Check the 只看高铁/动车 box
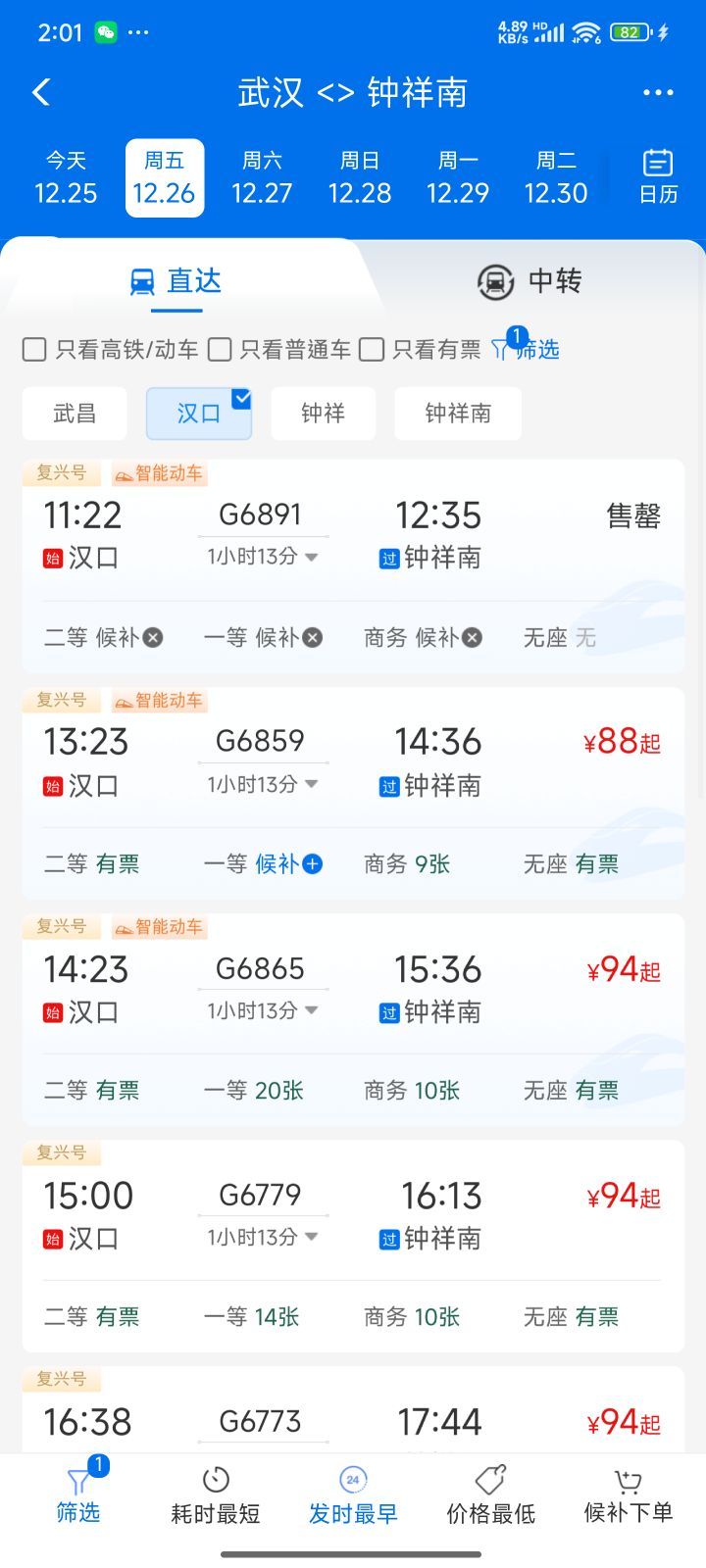This screenshot has width=706, height=1568. (x=34, y=350)
